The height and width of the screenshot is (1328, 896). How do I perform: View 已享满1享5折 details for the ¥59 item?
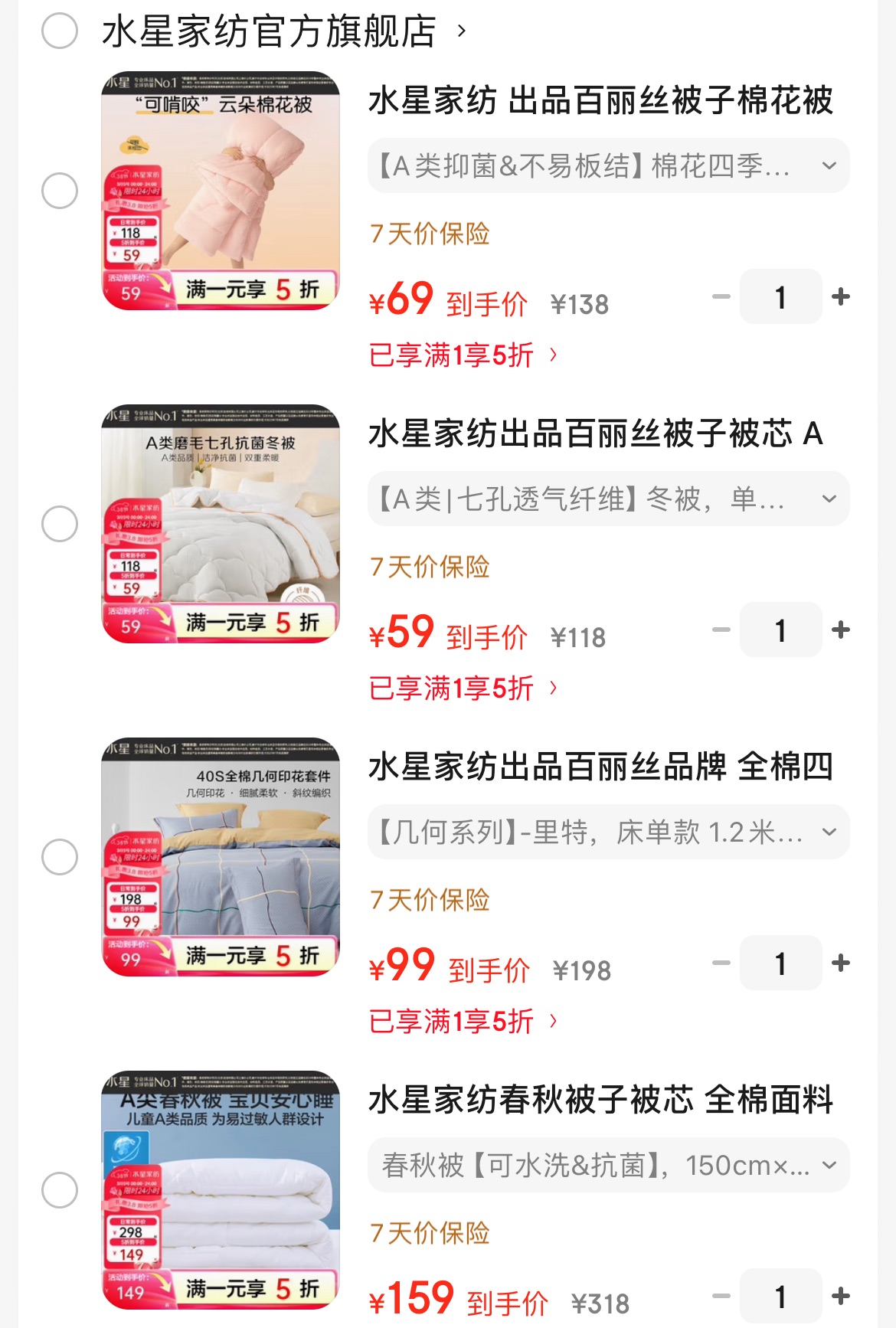[x=463, y=689]
